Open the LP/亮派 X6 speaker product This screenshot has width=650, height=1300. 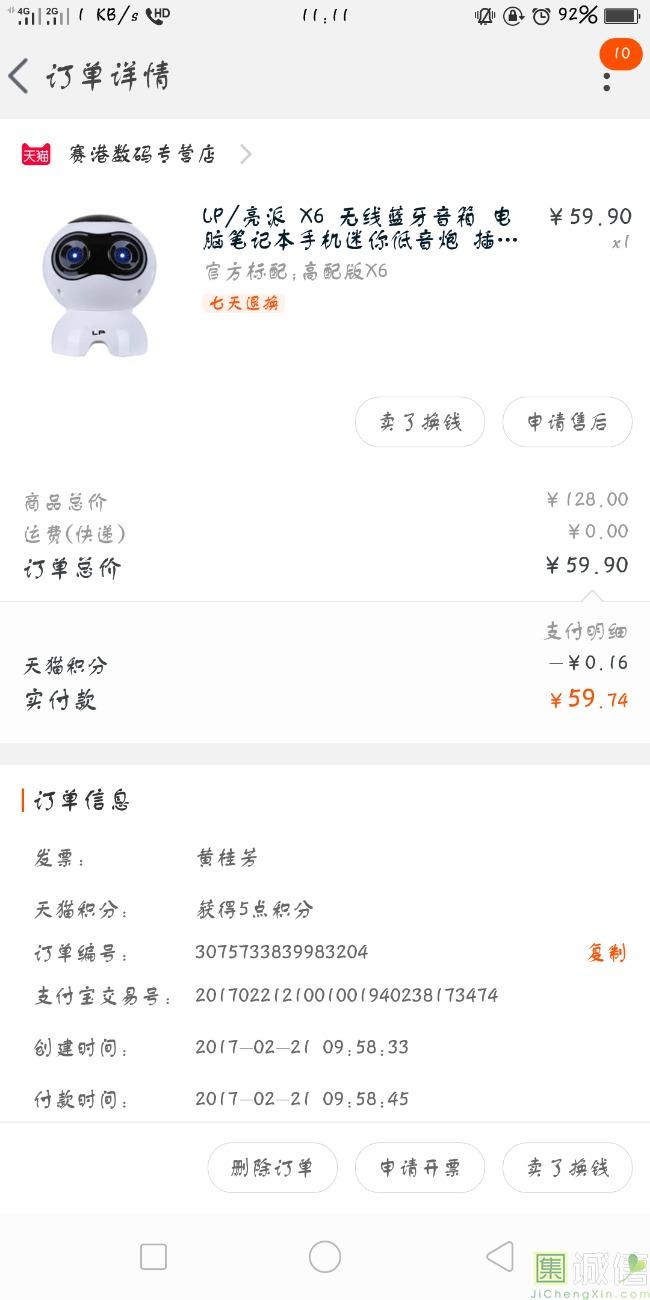[x=360, y=228]
